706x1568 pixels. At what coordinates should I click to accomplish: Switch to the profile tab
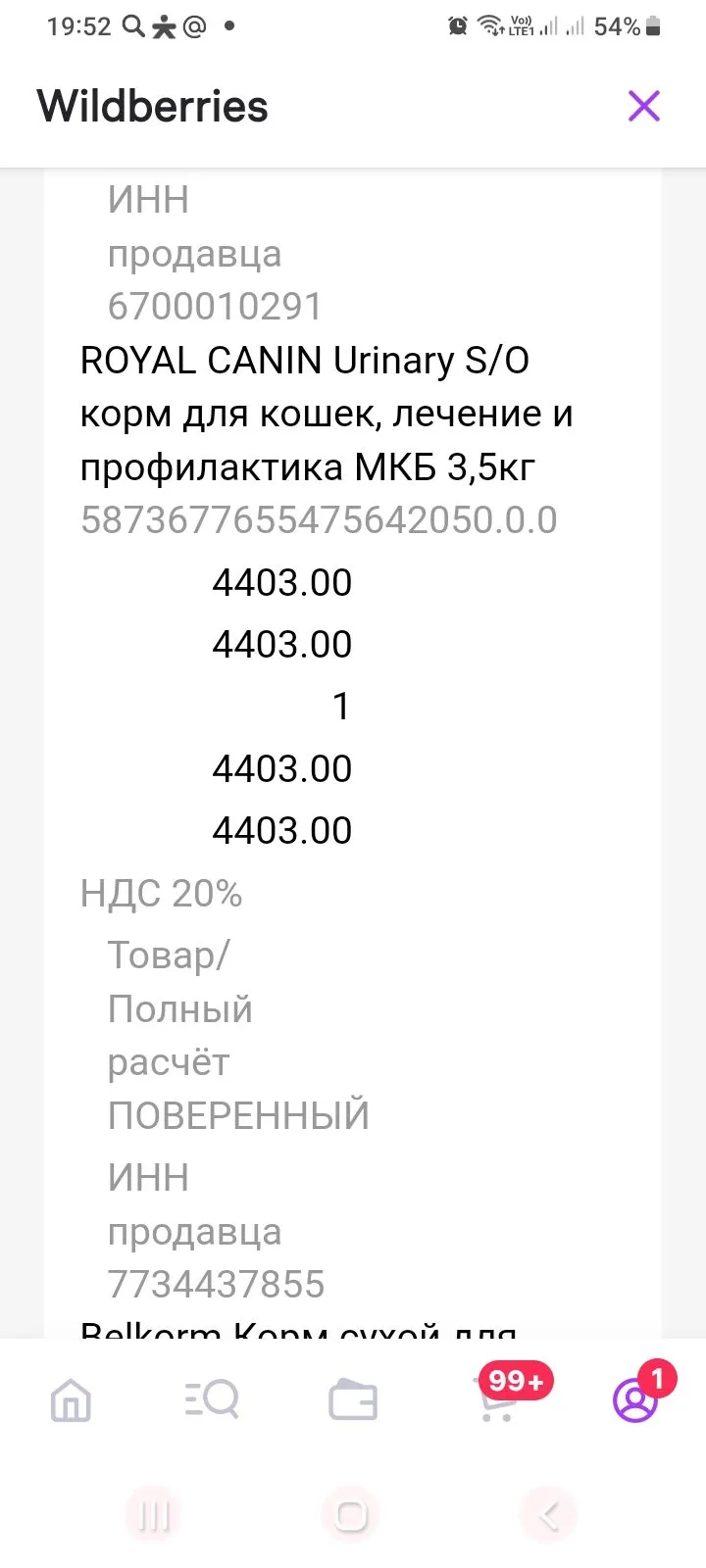tap(635, 1400)
